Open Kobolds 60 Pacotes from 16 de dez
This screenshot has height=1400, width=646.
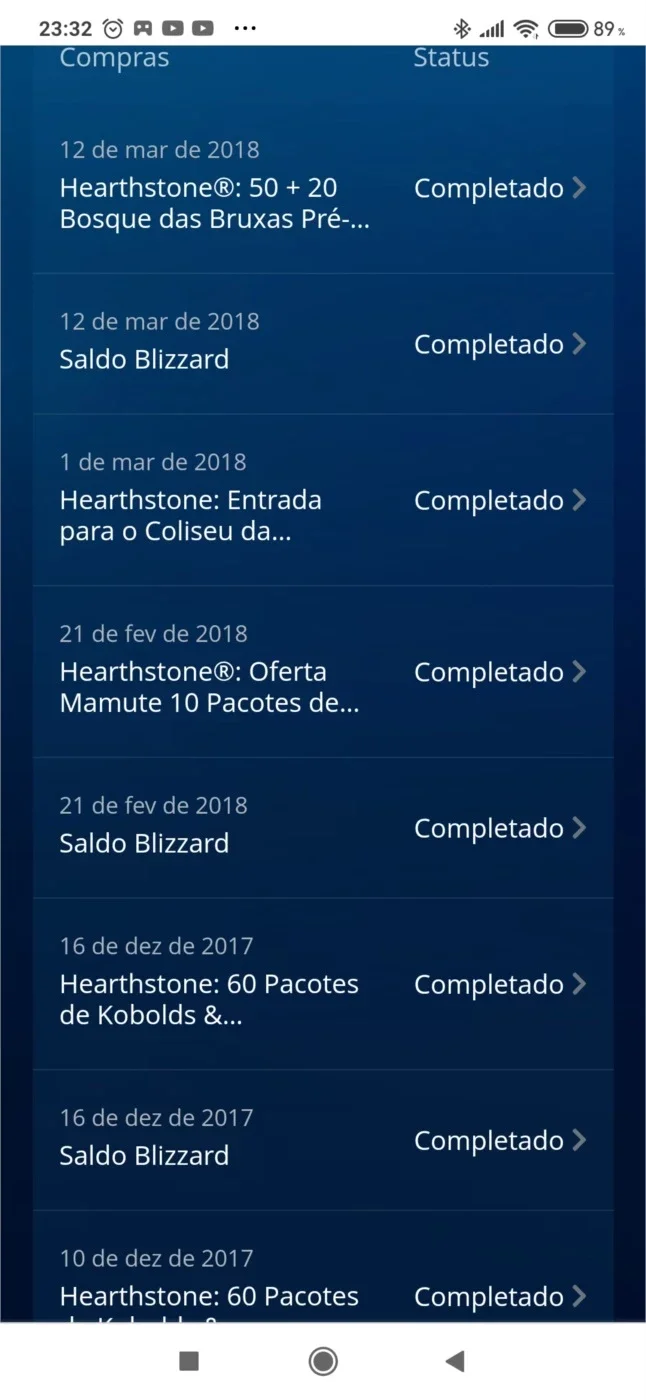323,984
